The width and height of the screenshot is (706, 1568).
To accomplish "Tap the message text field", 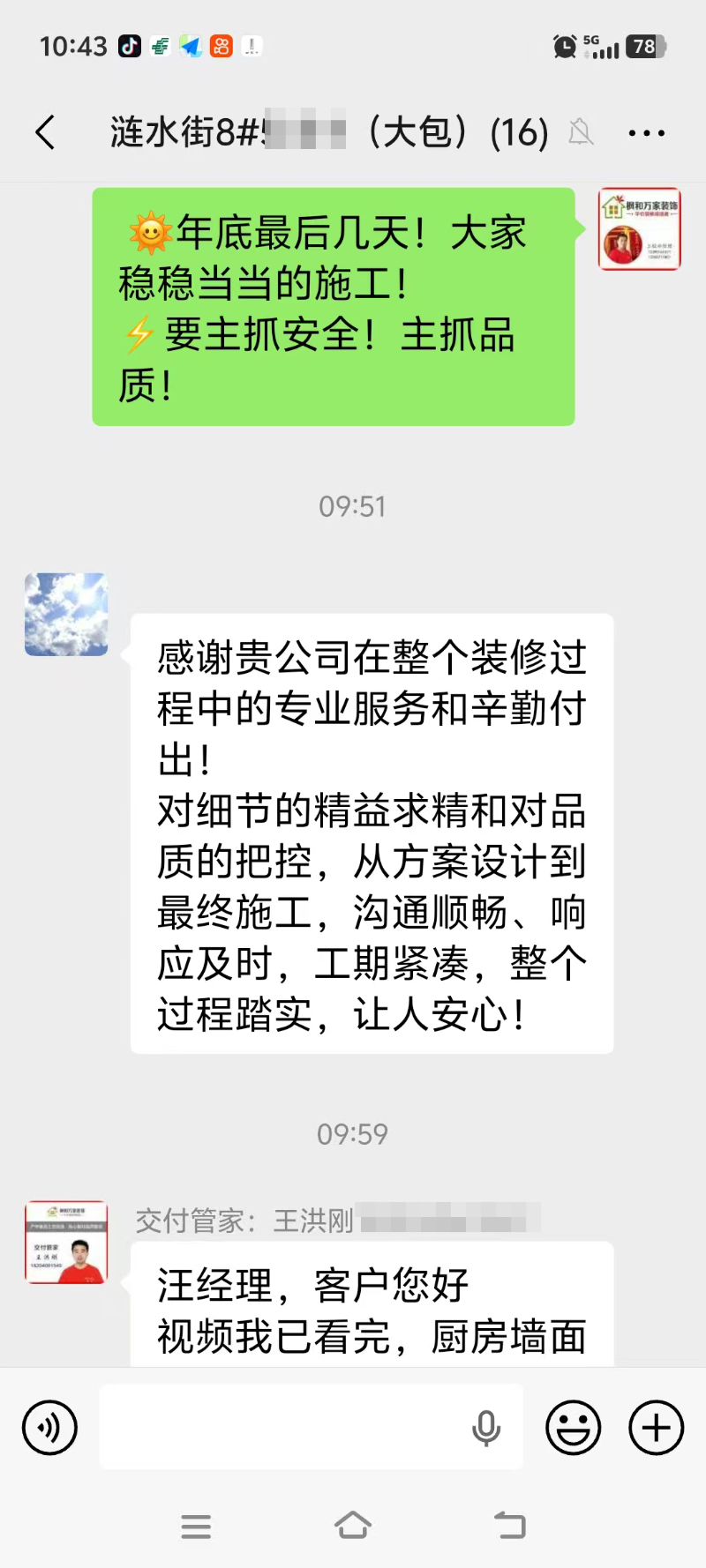I will [x=282, y=1427].
